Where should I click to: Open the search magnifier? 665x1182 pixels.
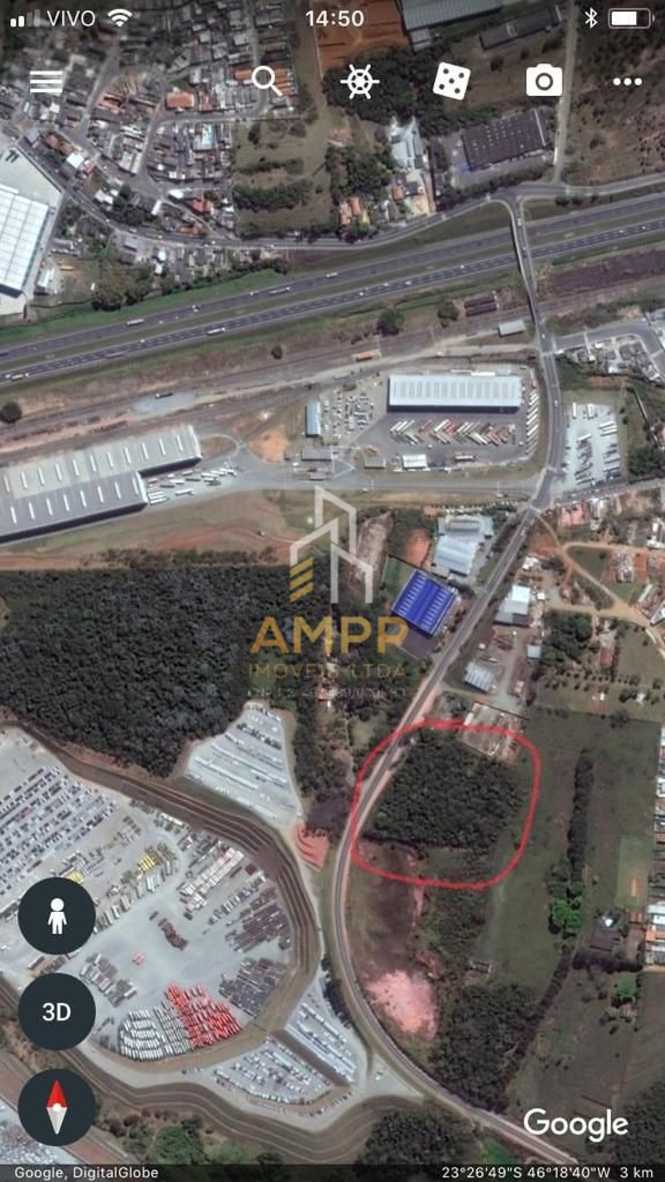click(267, 81)
